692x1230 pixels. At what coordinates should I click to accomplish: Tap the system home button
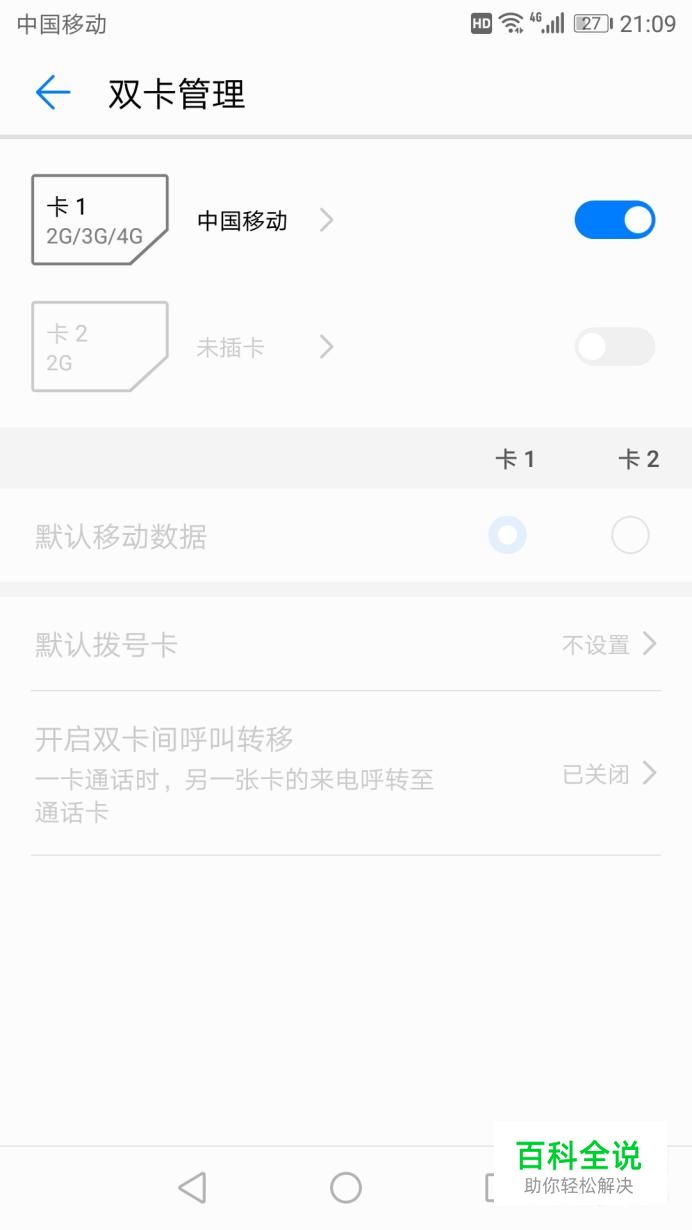pyautogui.click(x=346, y=1187)
